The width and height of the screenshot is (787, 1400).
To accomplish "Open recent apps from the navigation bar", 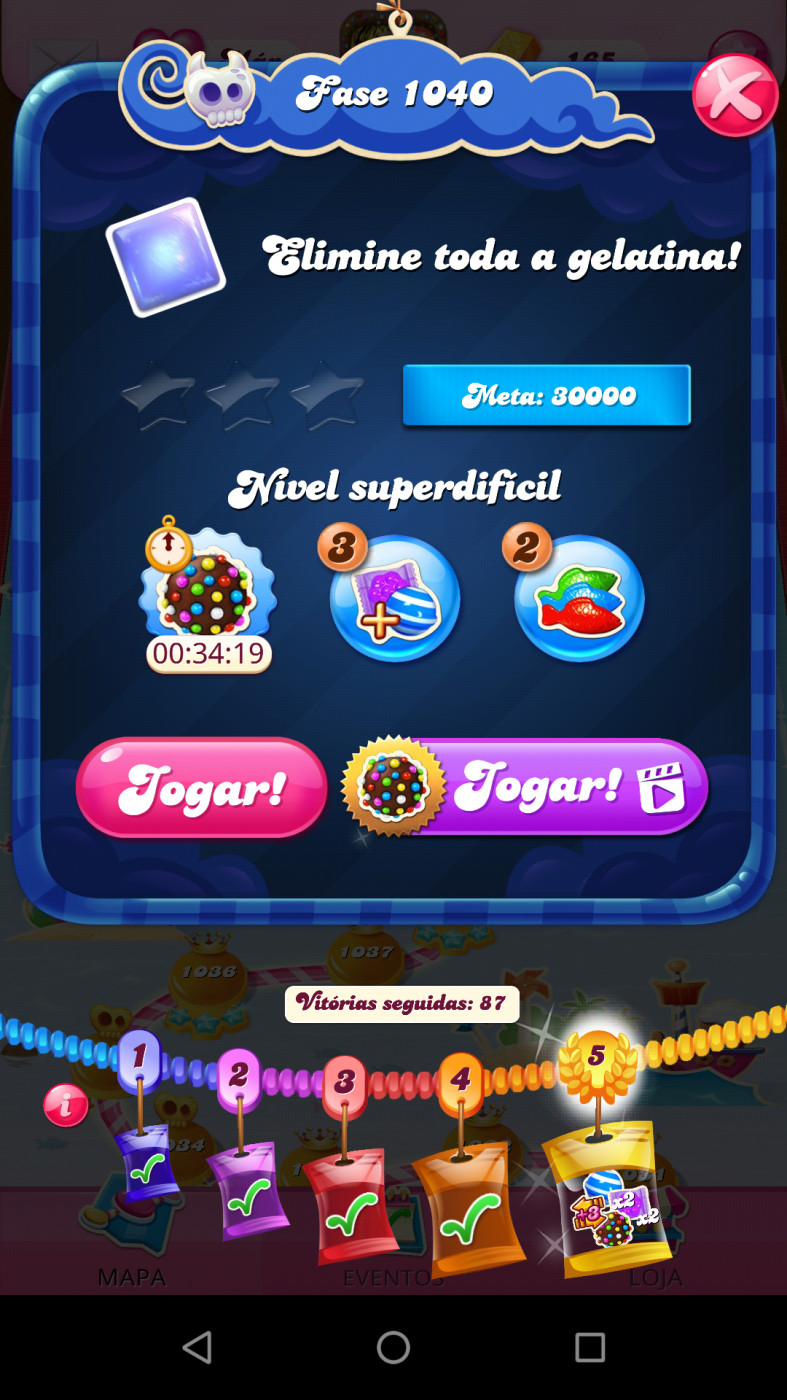I will (590, 1347).
